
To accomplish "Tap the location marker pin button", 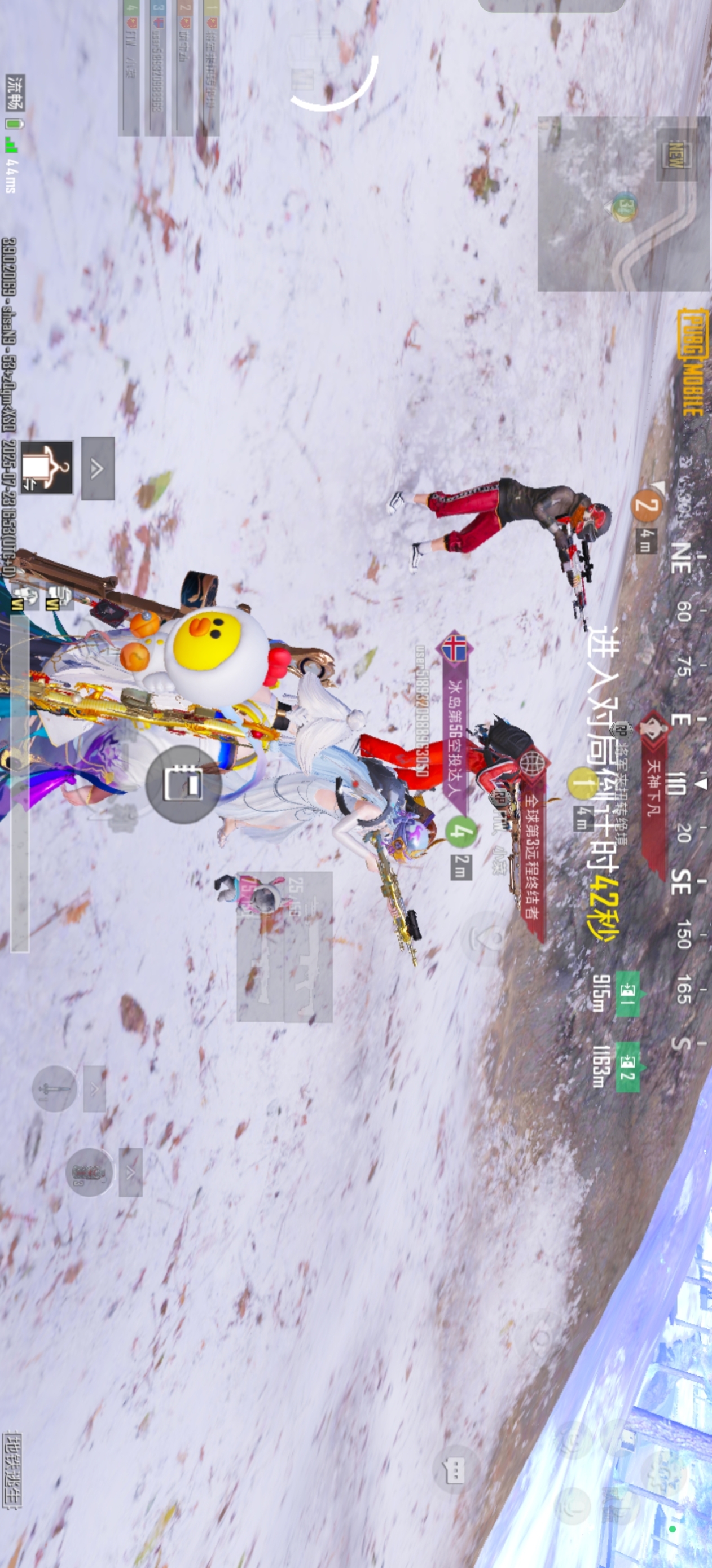I will (x=485, y=938).
